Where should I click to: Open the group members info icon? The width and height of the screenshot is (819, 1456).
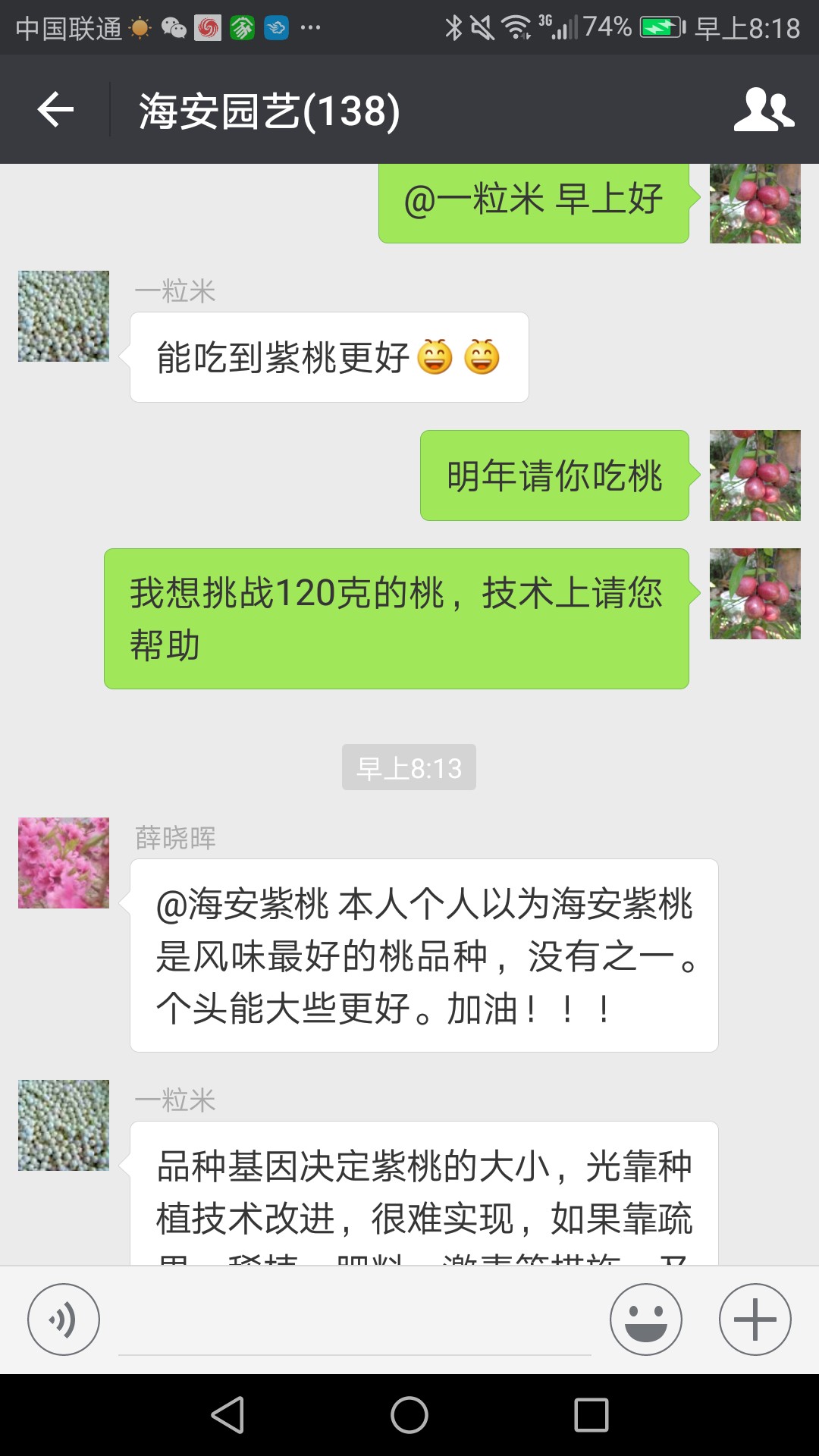click(764, 110)
